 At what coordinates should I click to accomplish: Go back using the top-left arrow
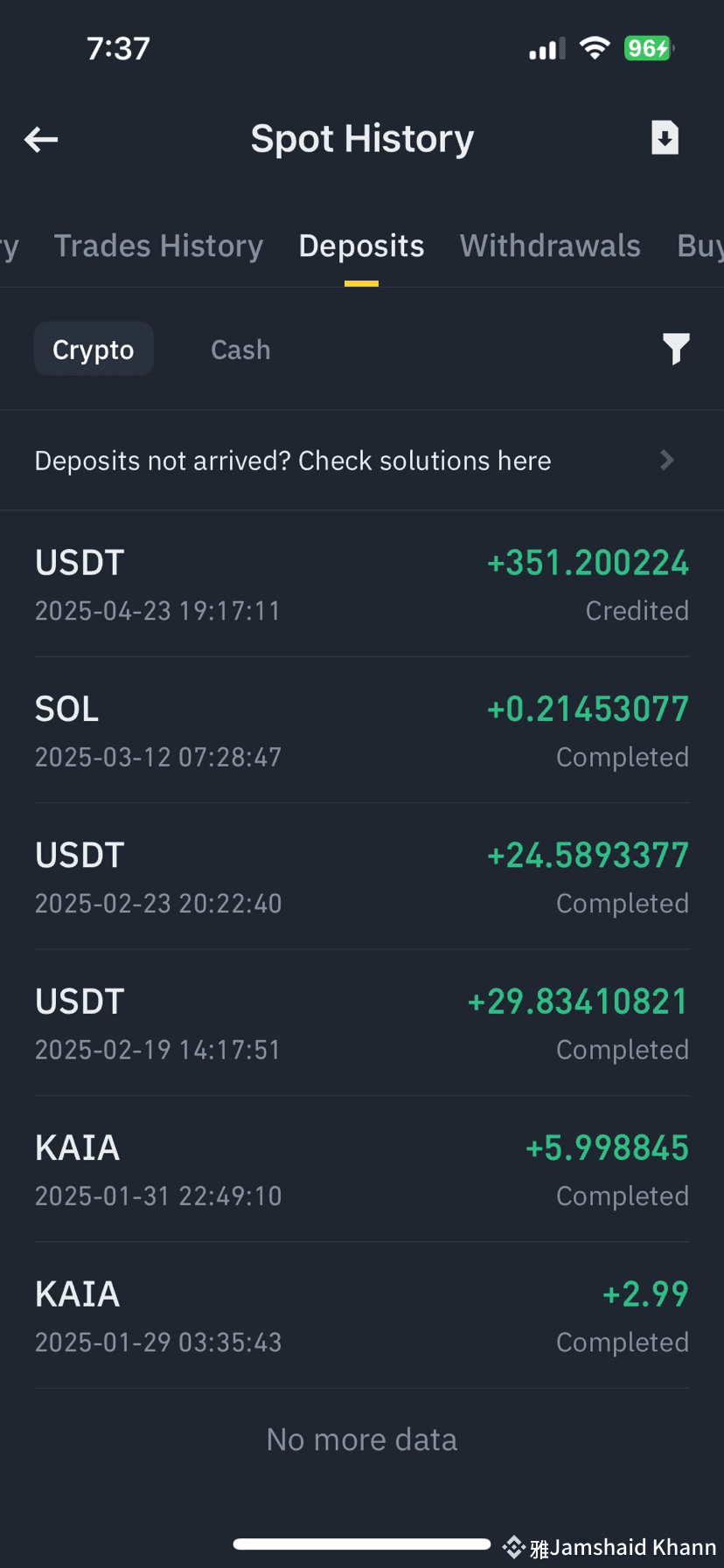(41, 139)
